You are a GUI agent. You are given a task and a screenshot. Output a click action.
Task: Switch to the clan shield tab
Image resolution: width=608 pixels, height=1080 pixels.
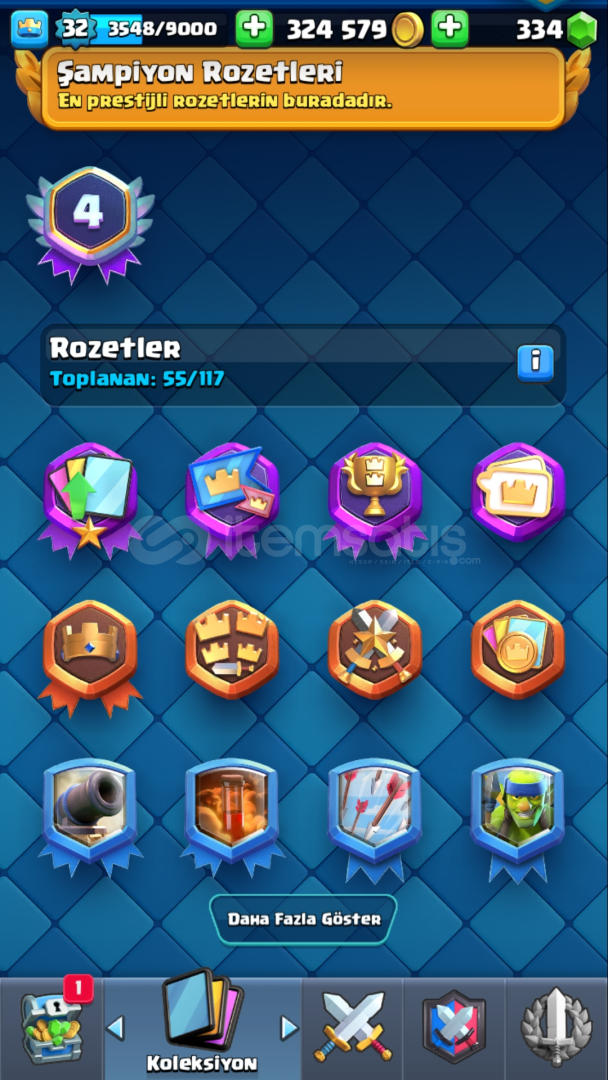[x=454, y=1026]
